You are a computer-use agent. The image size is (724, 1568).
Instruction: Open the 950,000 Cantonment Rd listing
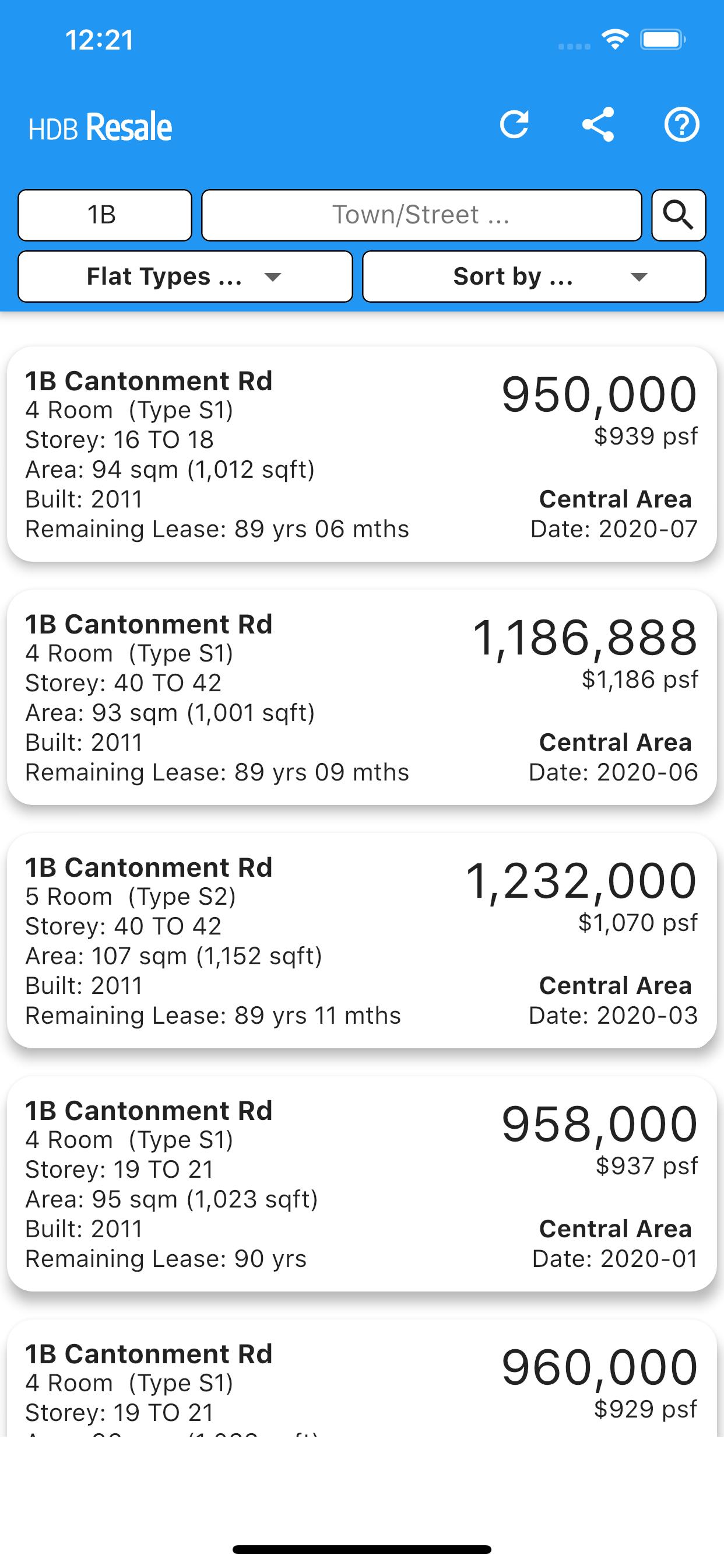point(362,454)
